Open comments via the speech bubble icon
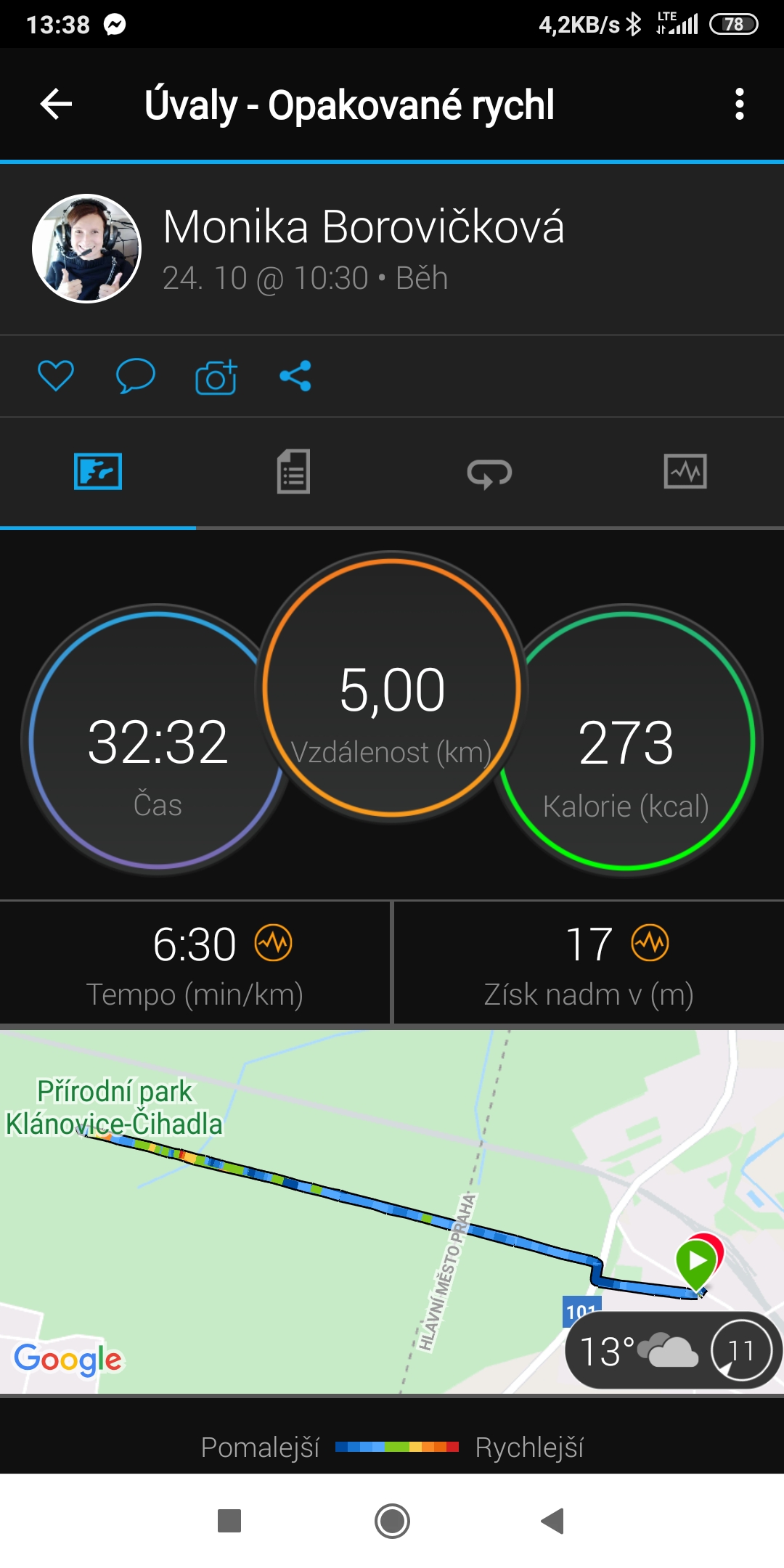The width and height of the screenshot is (784, 1568). pyautogui.click(x=136, y=376)
